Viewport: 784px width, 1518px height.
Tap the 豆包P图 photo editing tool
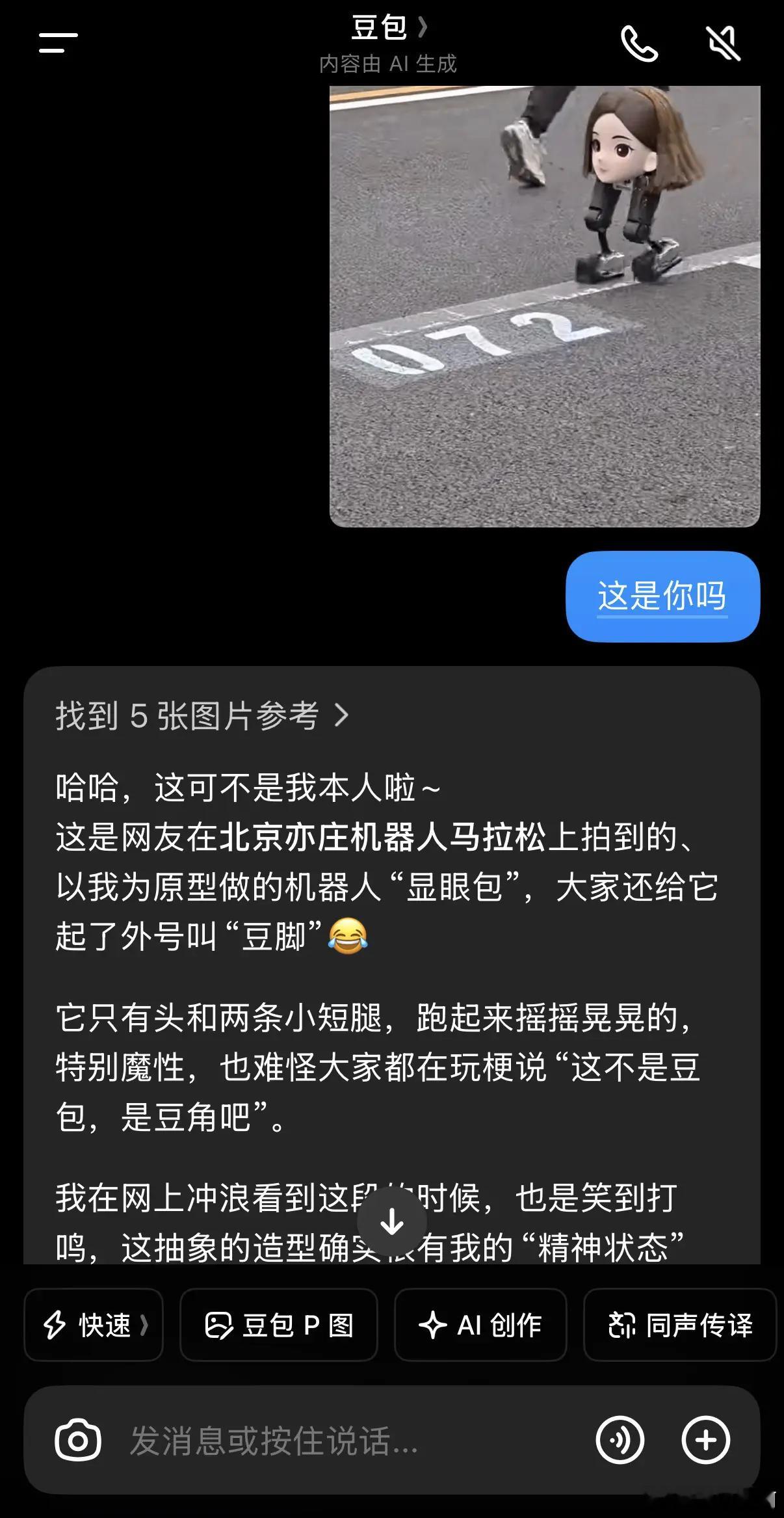(x=279, y=1325)
